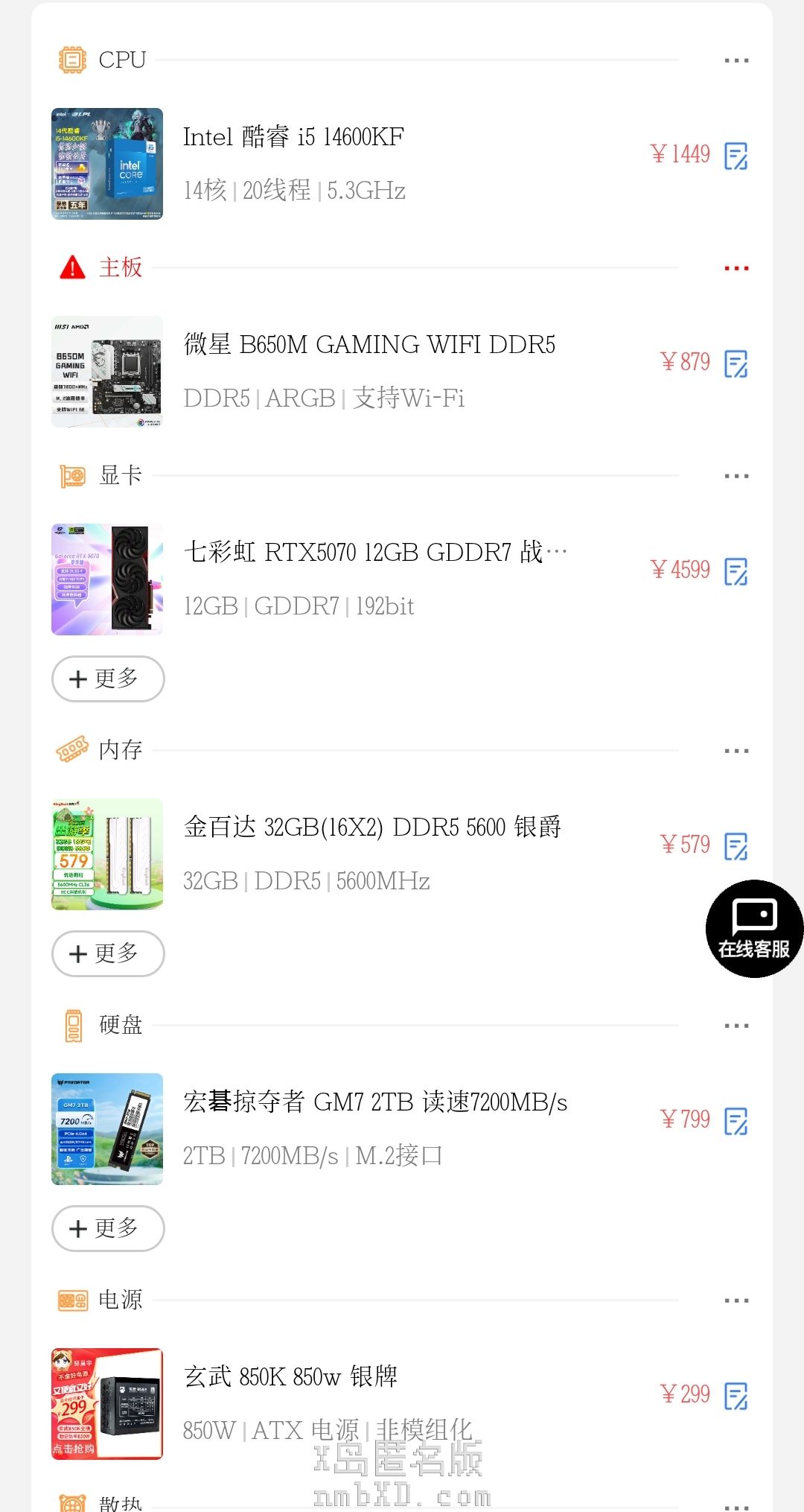This screenshot has width=804, height=1512.
Task: Edit the 宏碁掠夺者 GM7 2TB selection
Action: tap(736, 1122)
